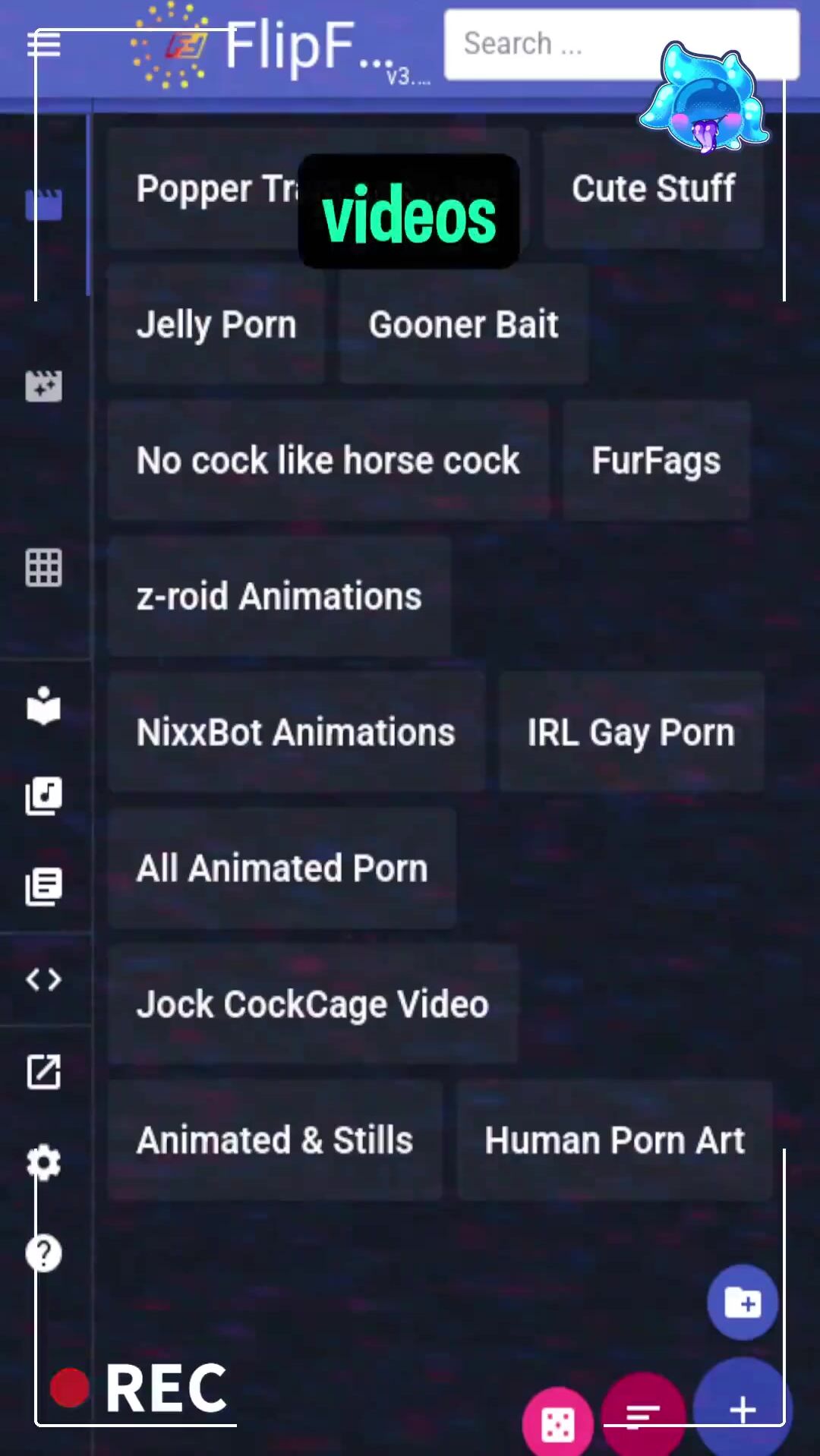
Task: Open the script library from the sidebar
Action: (x=43, y=887)
